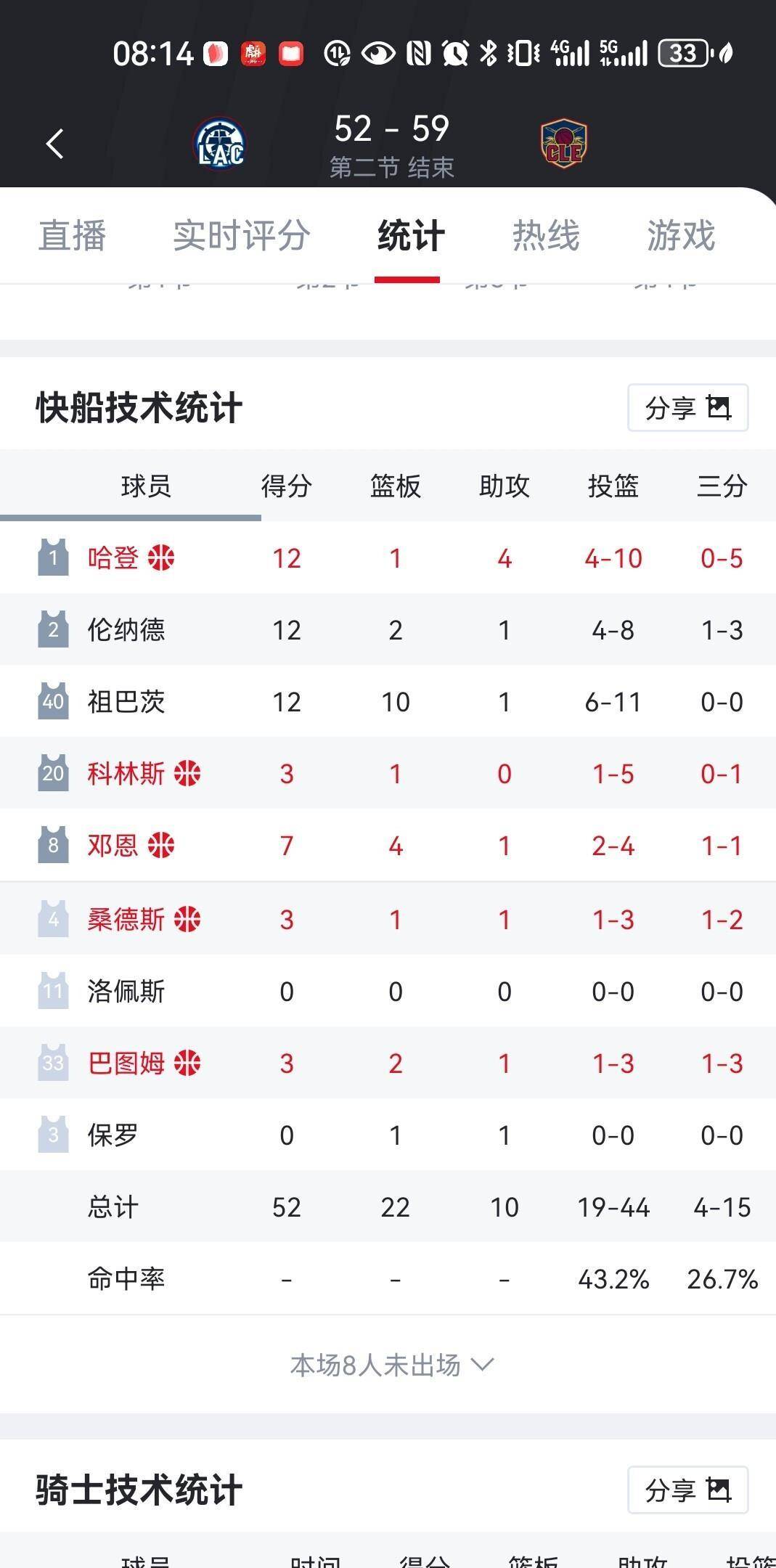Open the 游戏 tab
This screenshot has width=776, height=1568.
(681, 236)
